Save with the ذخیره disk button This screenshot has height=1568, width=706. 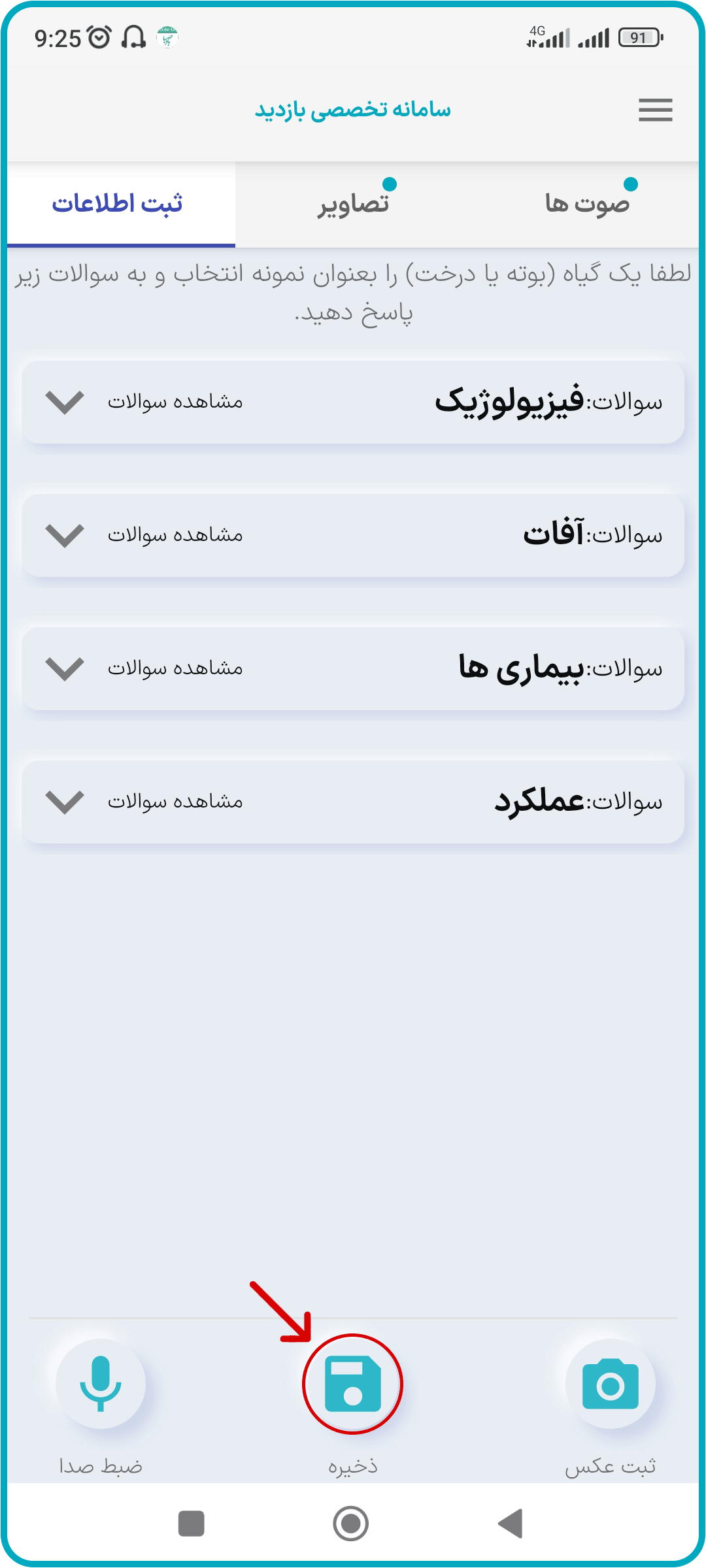coord(353,1384)
